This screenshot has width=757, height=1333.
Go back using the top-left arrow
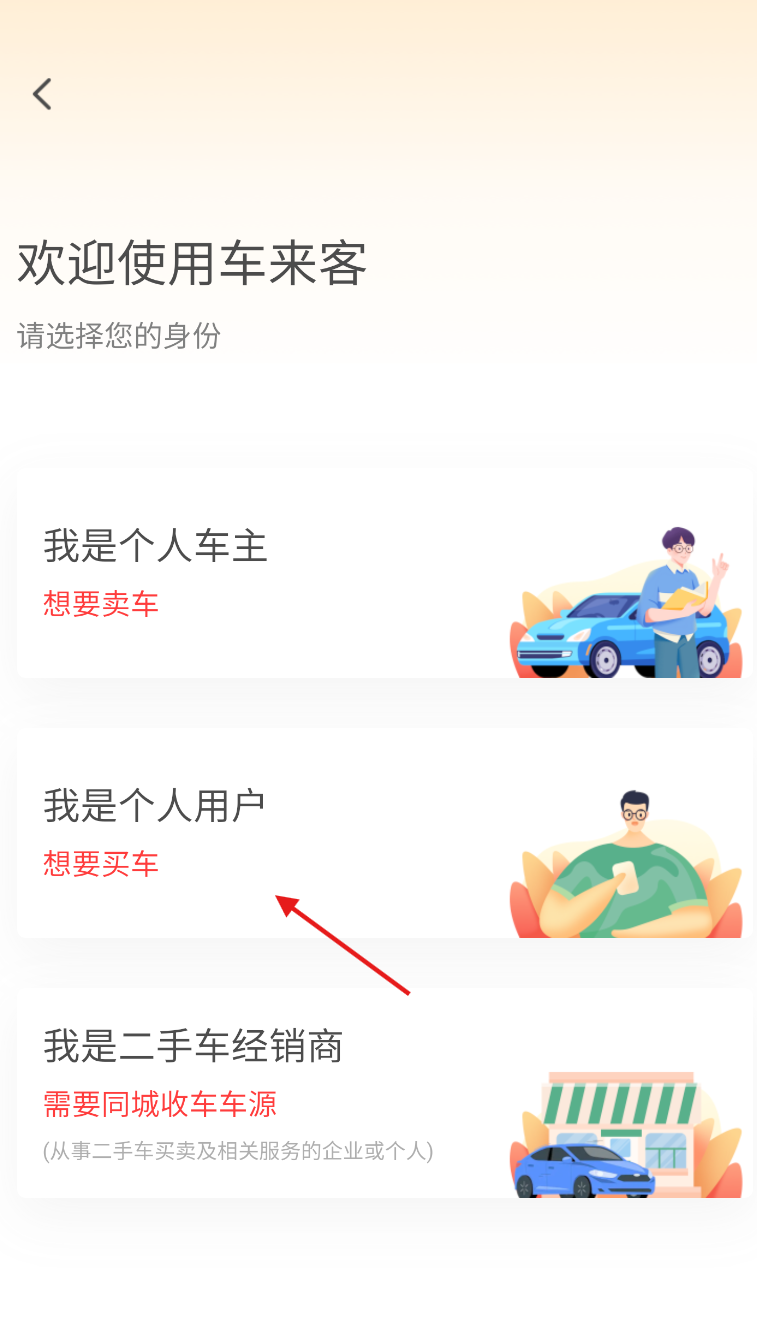[x=42, y=94]
